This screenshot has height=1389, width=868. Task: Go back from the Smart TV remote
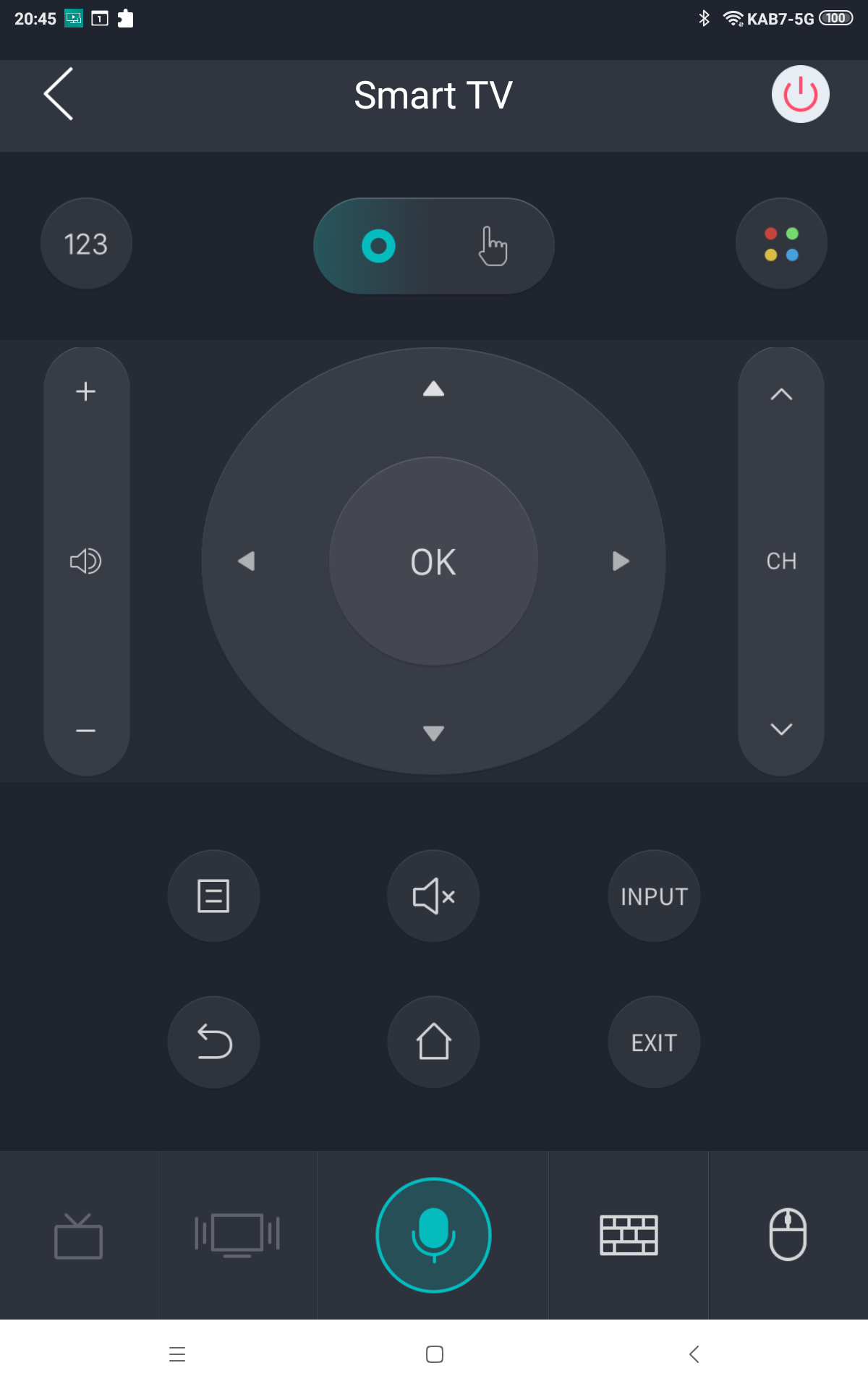point(59,94)
